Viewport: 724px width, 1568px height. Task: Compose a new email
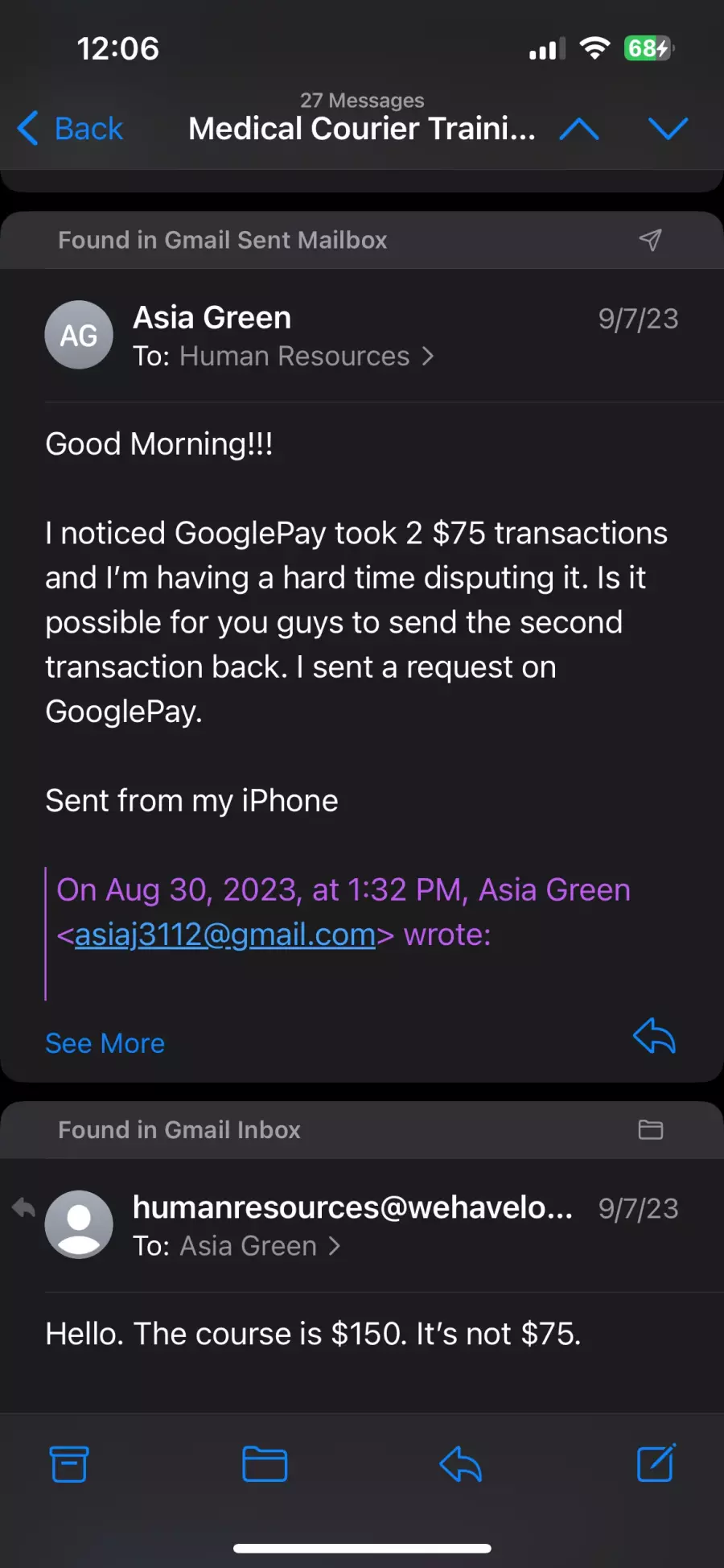click(656, 1463)
